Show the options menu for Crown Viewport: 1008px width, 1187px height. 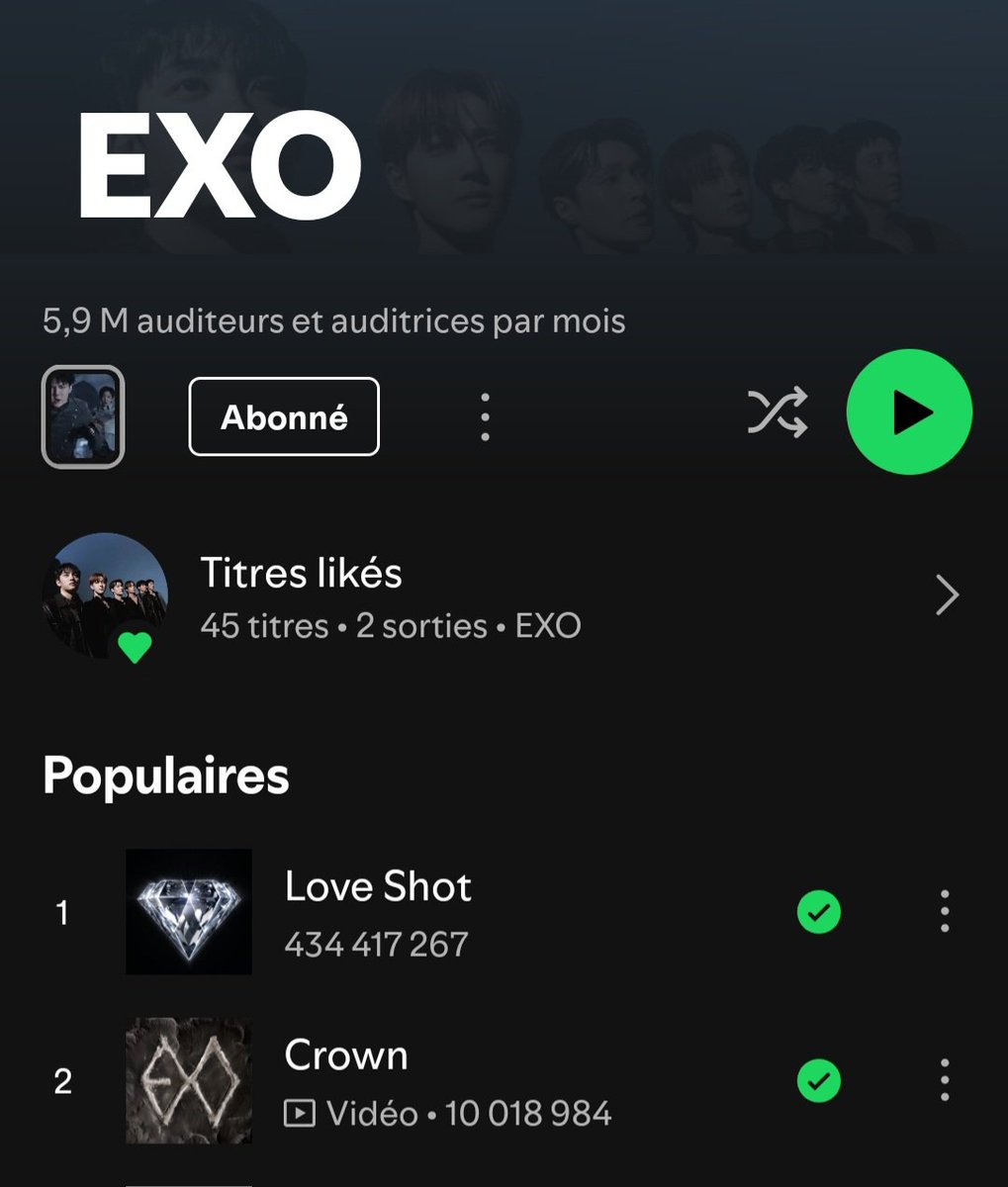tap(945, 1080)
